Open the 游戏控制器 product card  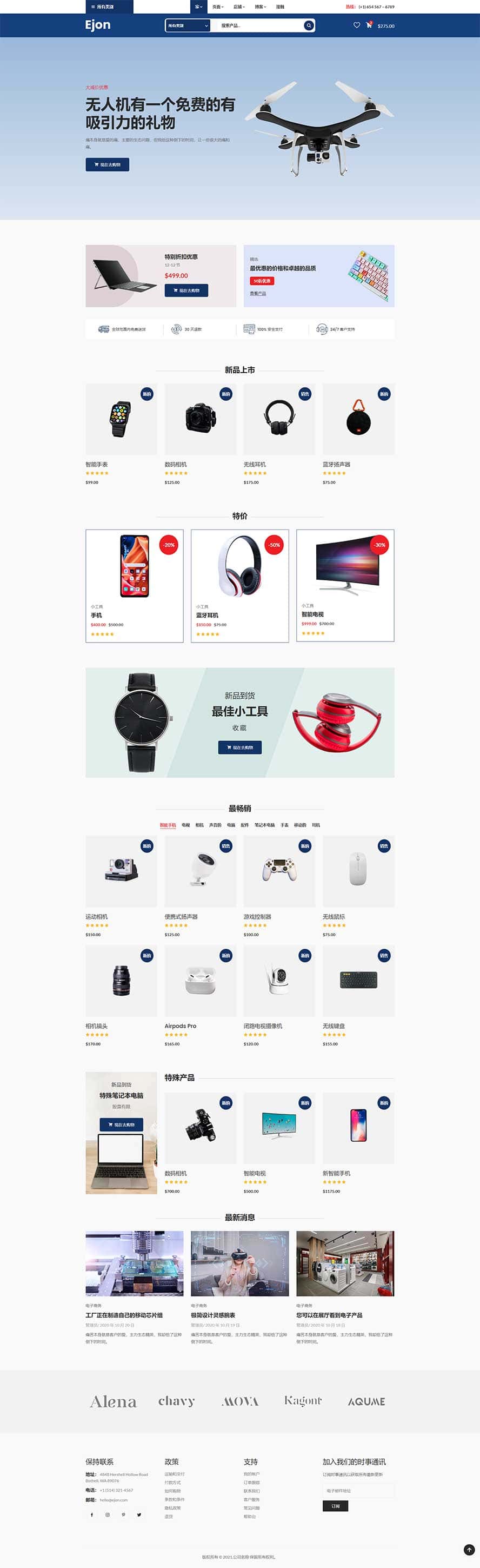pyautogui.click(x=278, y=871)
